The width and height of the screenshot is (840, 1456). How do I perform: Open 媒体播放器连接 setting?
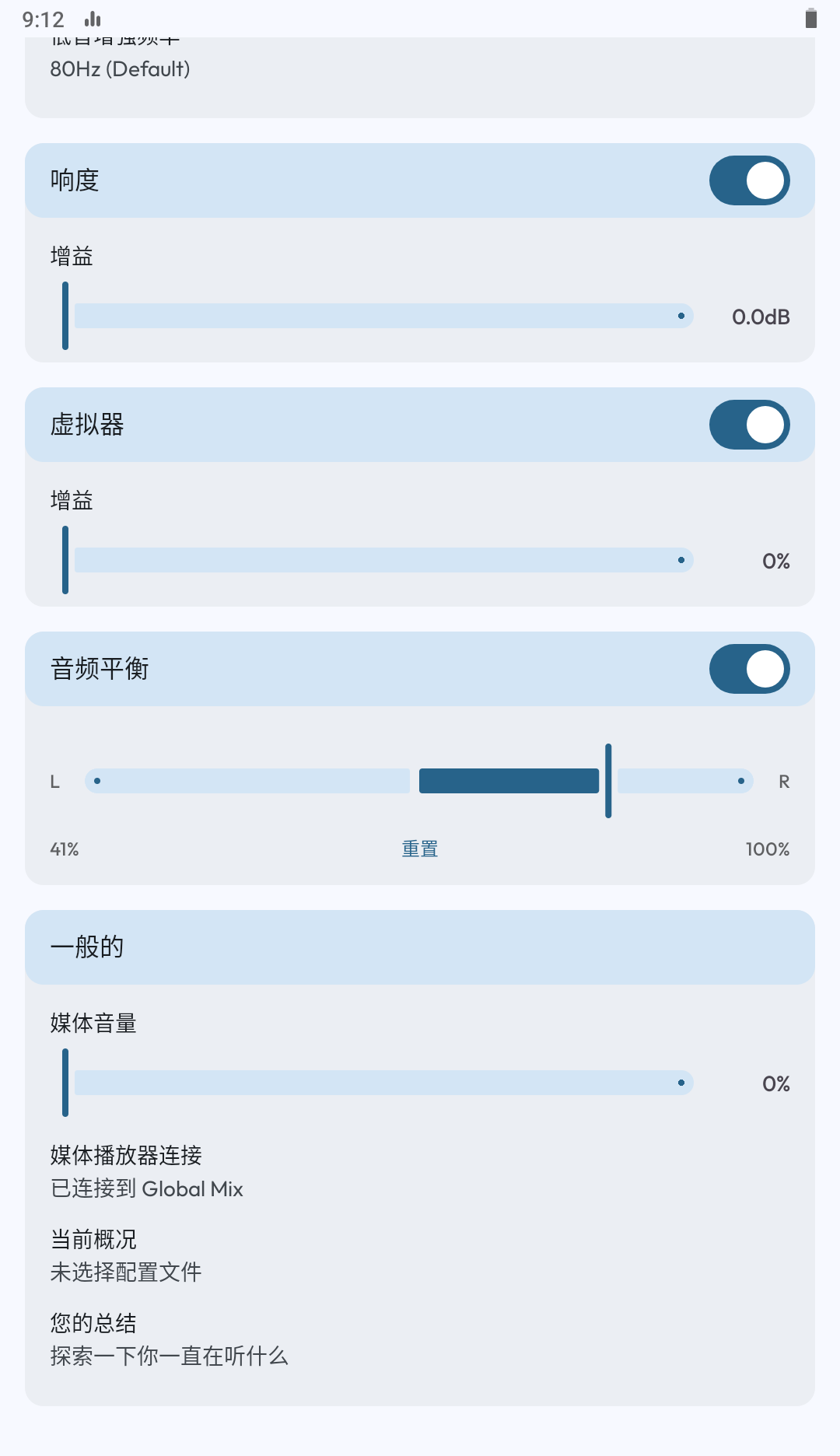146,1171
